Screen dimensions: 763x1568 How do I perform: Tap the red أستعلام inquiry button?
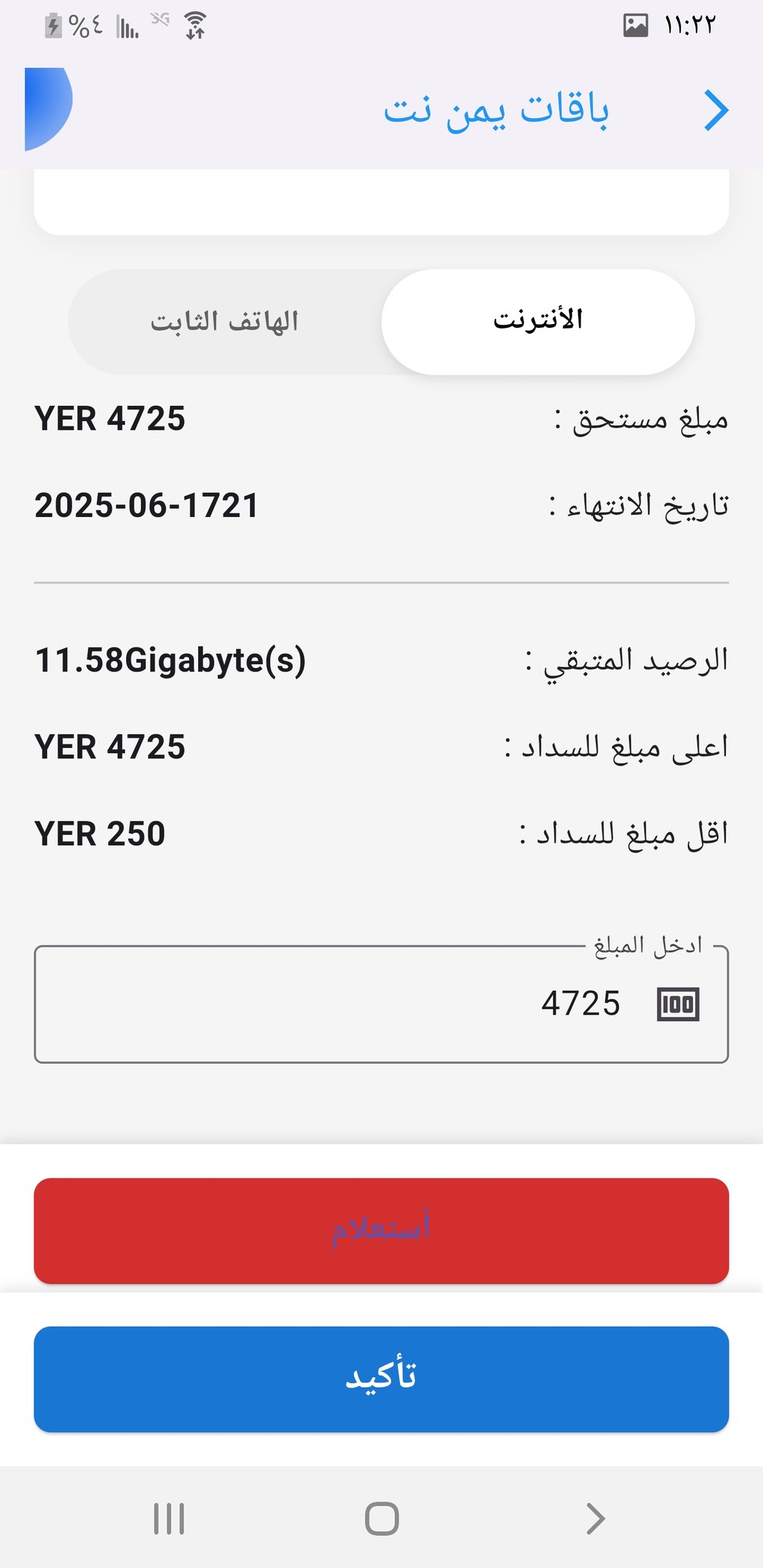(x=381, y=1231)
